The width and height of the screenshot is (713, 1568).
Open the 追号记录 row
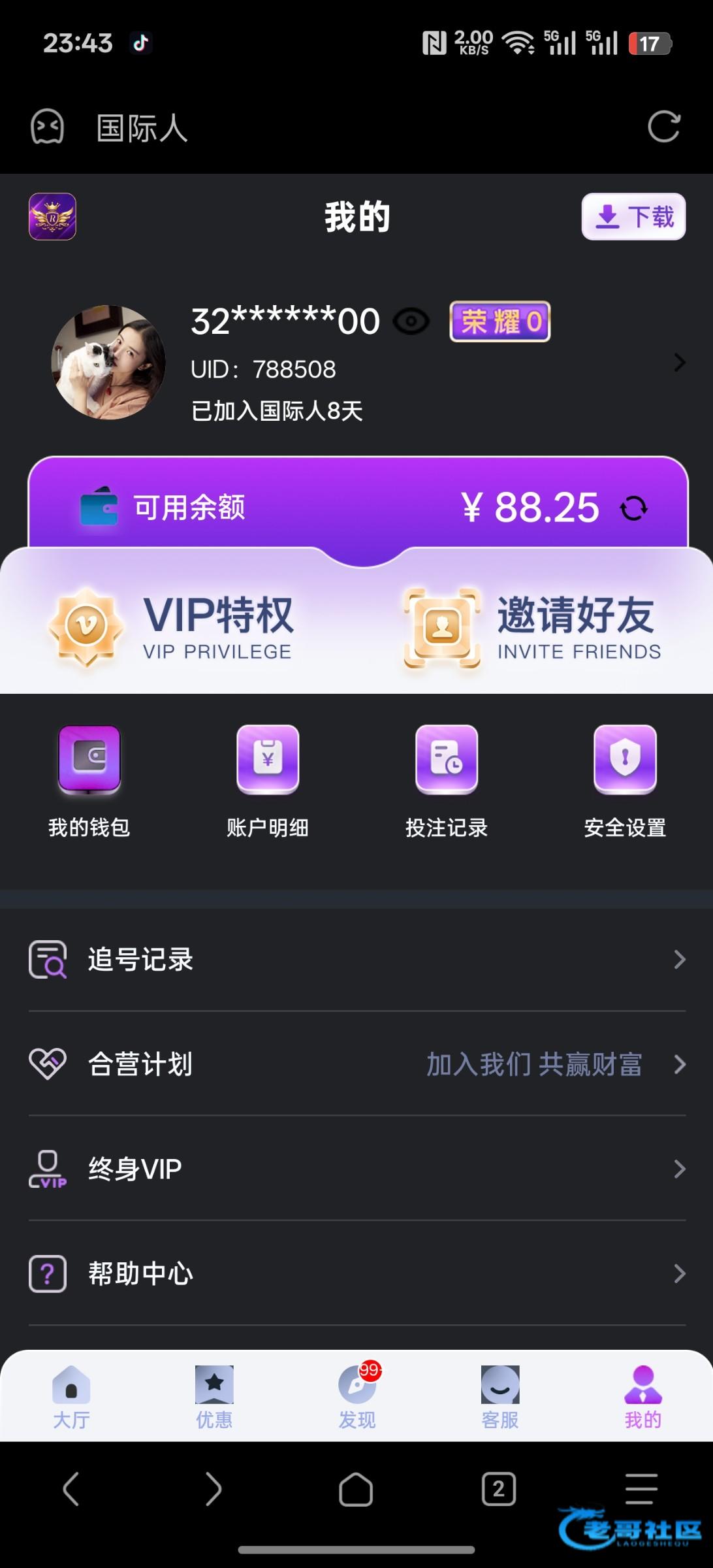point(356,959)
